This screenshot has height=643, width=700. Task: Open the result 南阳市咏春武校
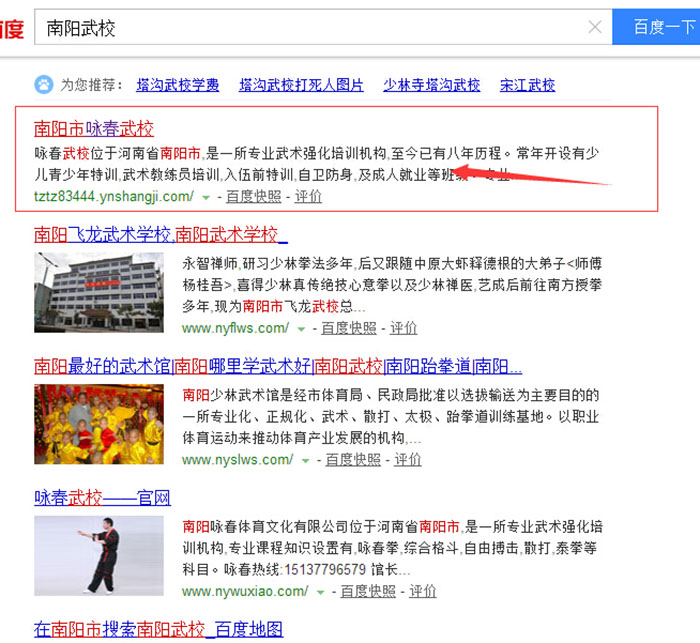click(x=94, y=128)
